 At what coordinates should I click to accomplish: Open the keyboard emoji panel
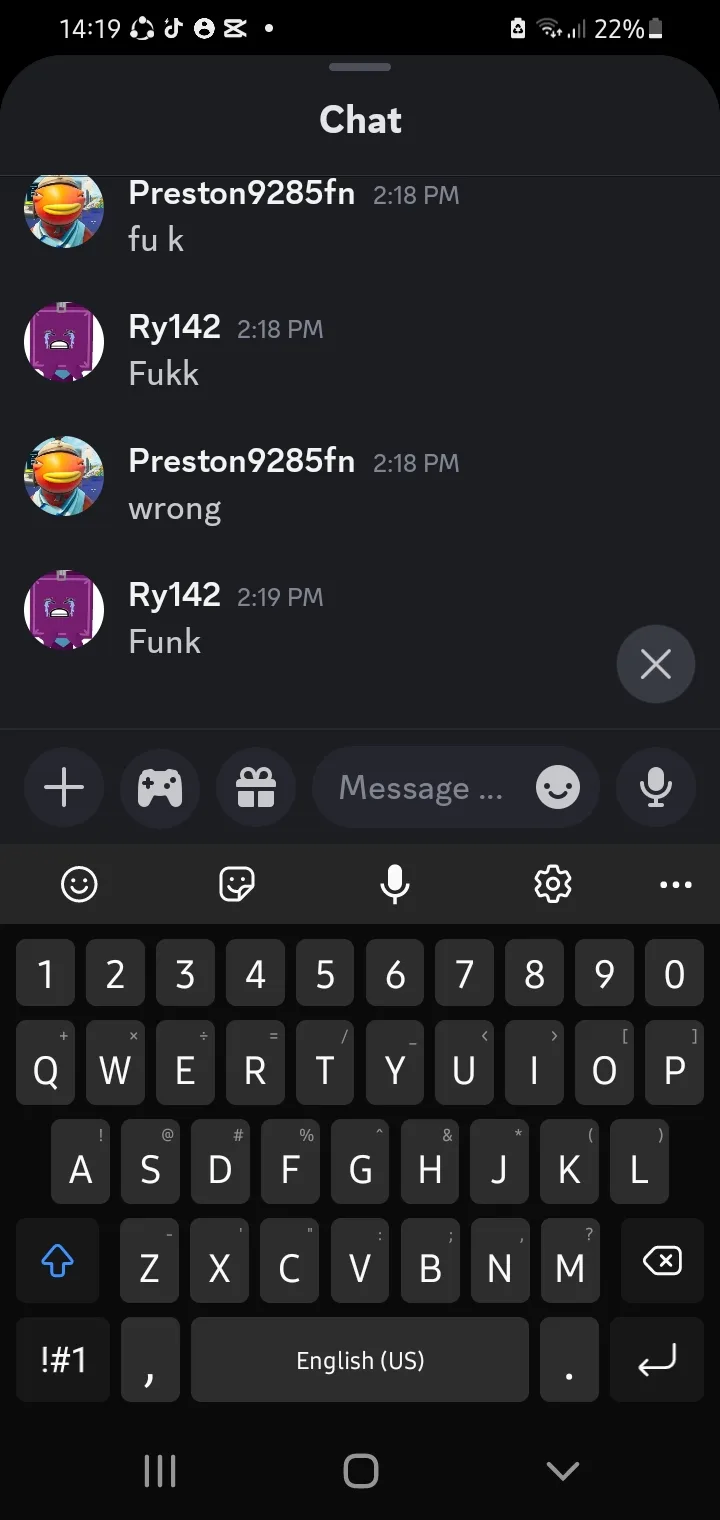click(79, 884)
